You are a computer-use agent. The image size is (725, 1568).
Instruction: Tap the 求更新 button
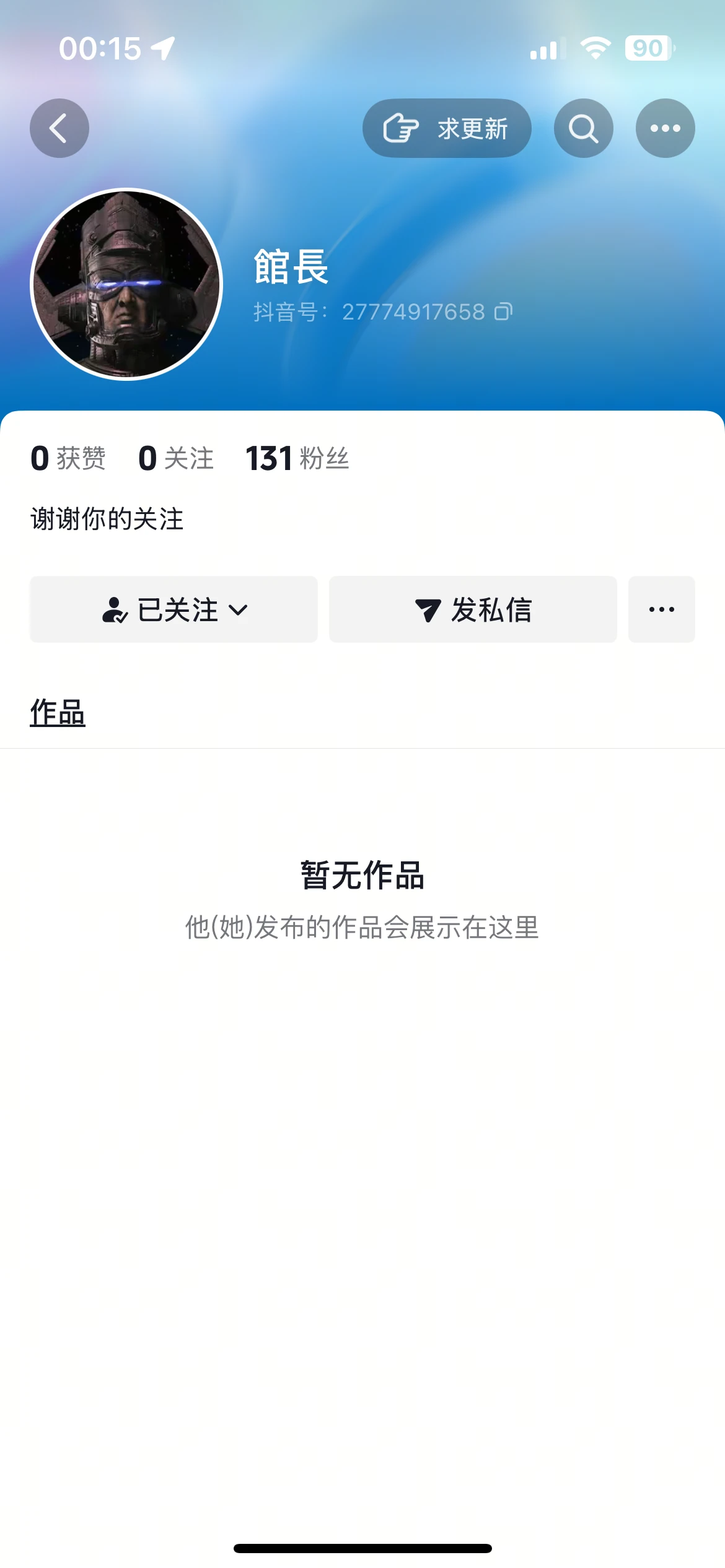[x=447, y=128]
